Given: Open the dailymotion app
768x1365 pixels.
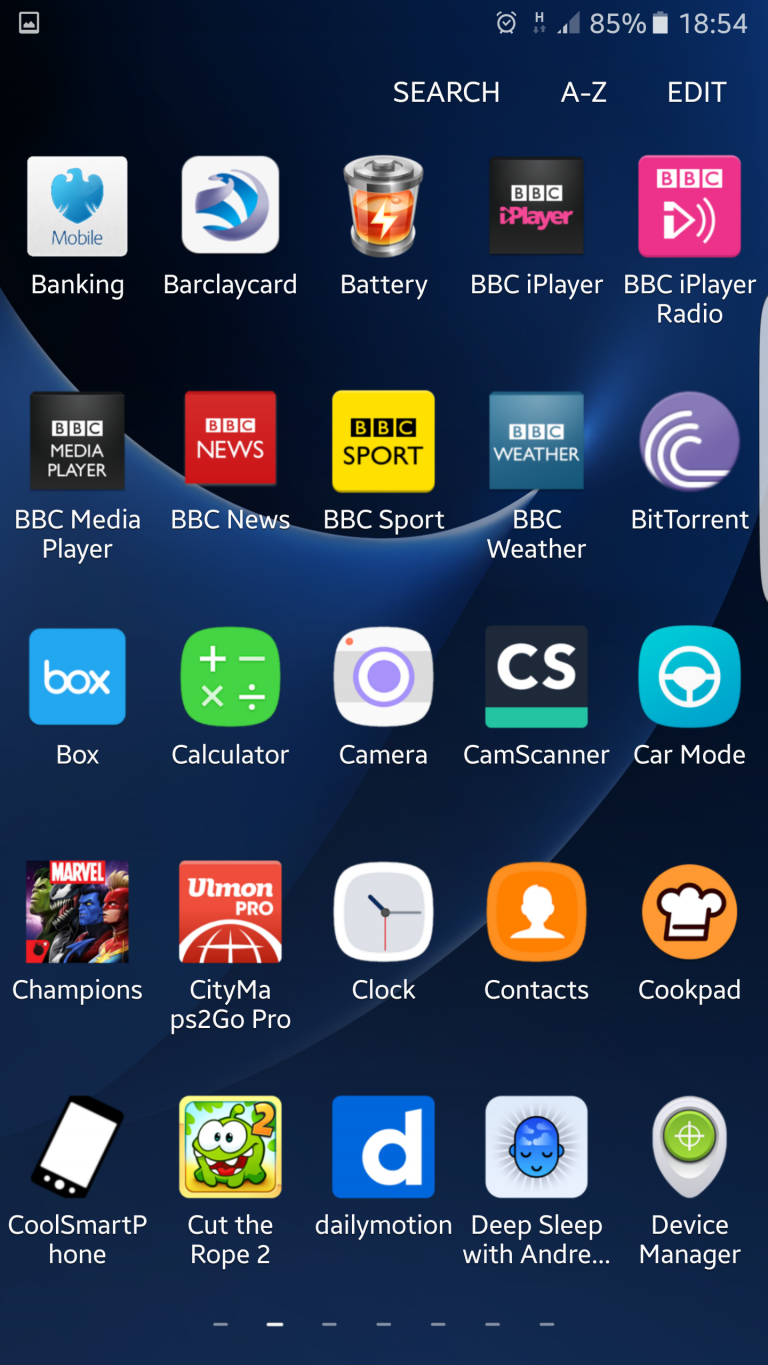Looking at the screenshot, I should click(x=383, y=1147).
